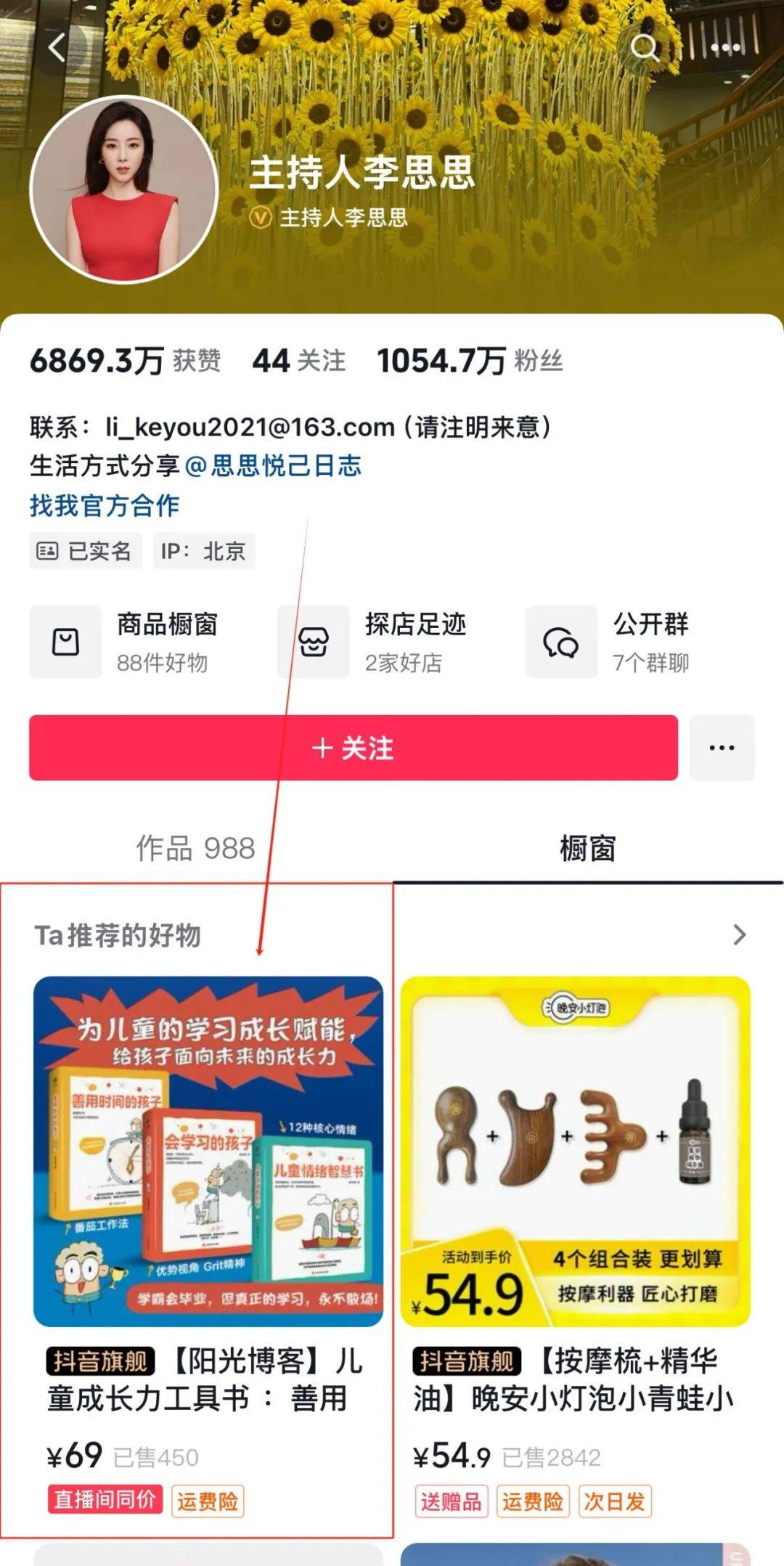784x1566 pixels.
Task: Follow 主持人李思思 with the red 关注 button
Action: [x=354, y=748]
